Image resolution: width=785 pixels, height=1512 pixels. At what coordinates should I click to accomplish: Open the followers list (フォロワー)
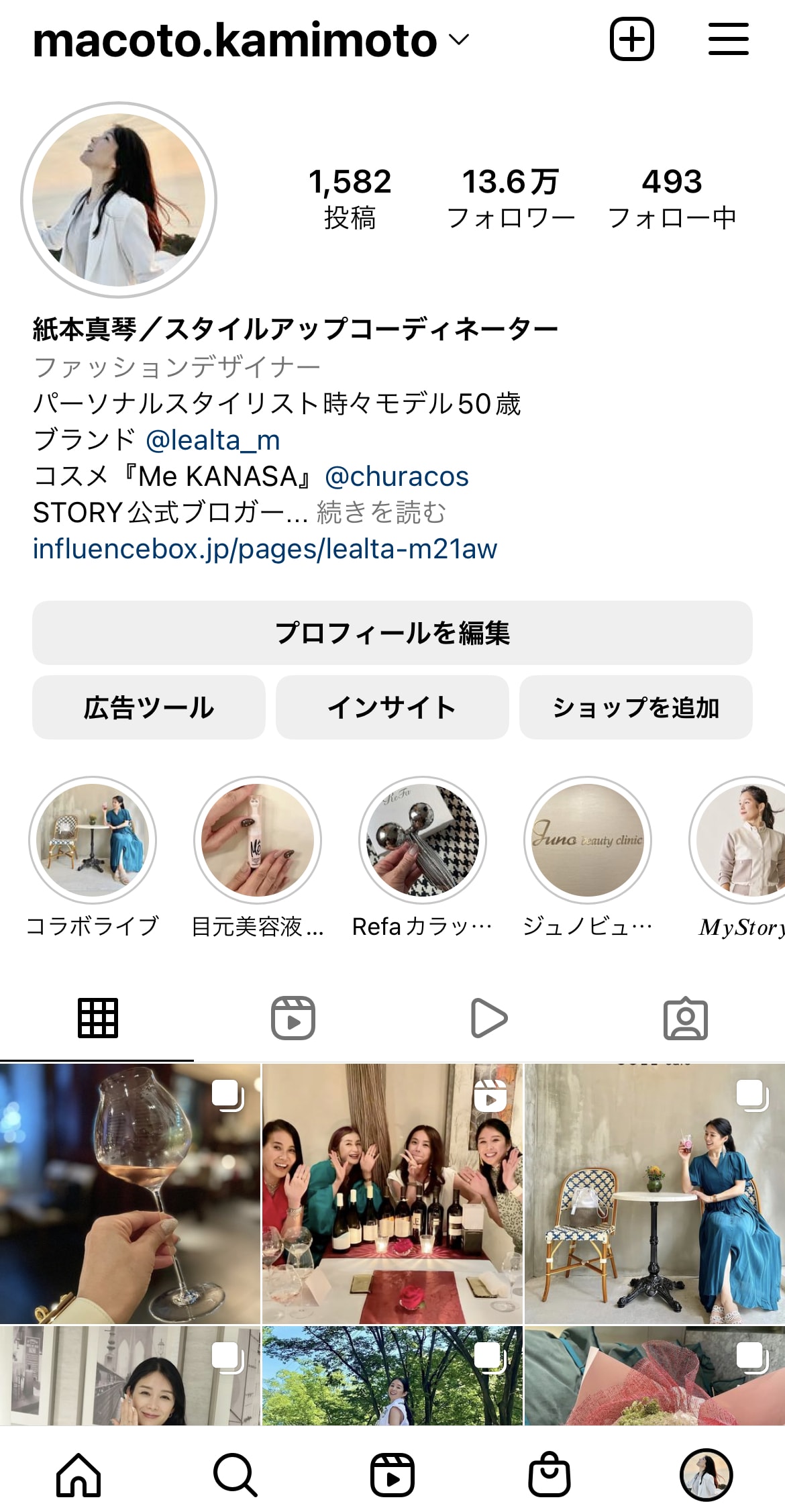pos(511,198)
